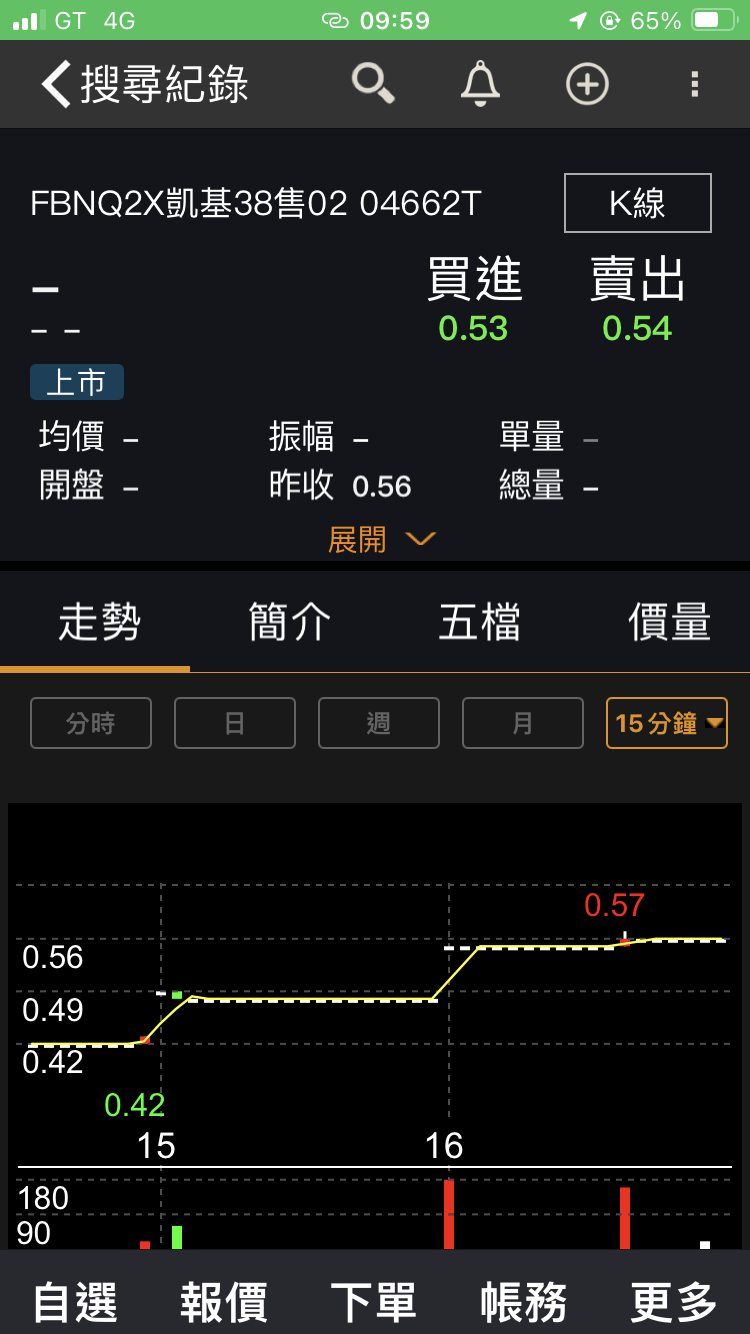Screen dimensions: 750x1334
Task: Open the three-dot overflow menu
Action: (695, 84)
